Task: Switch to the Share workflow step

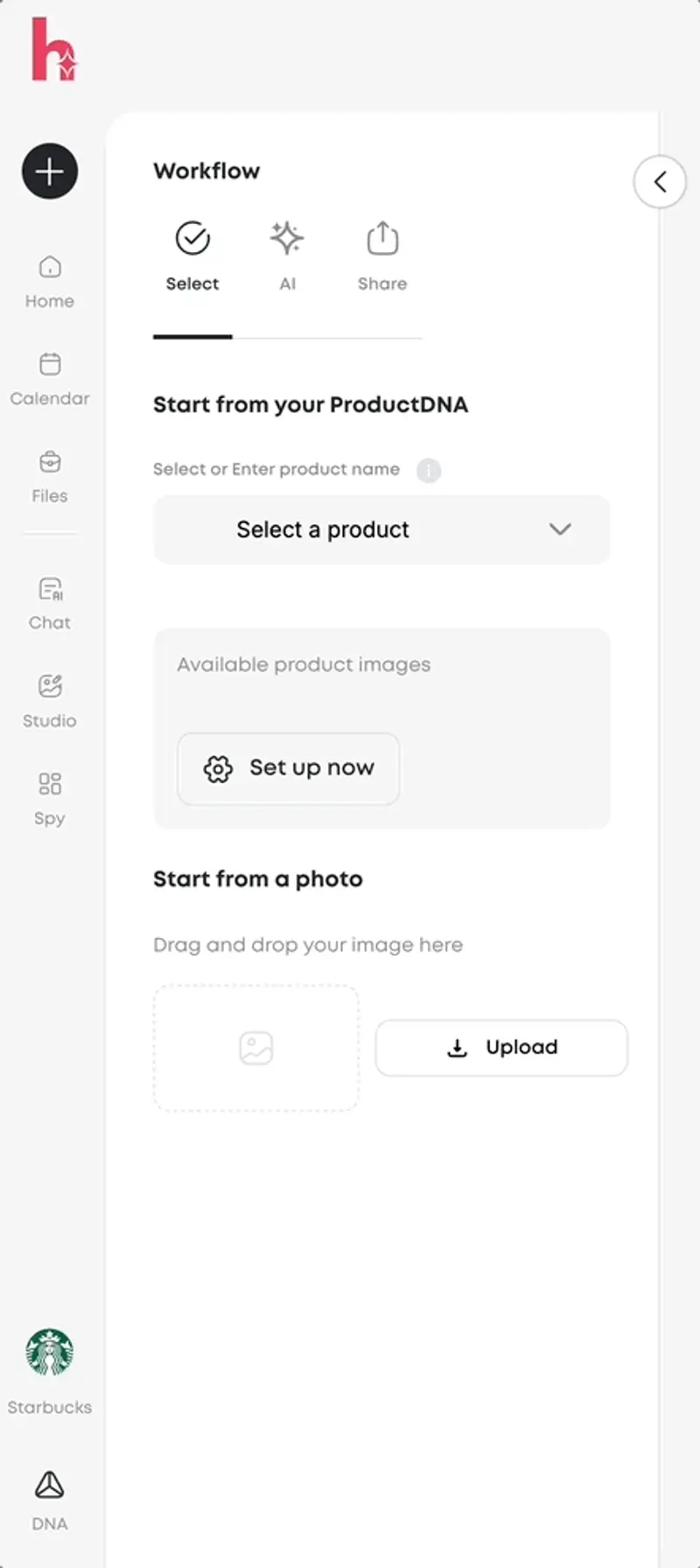Action: pyautogui.click(x=382, y=257)
